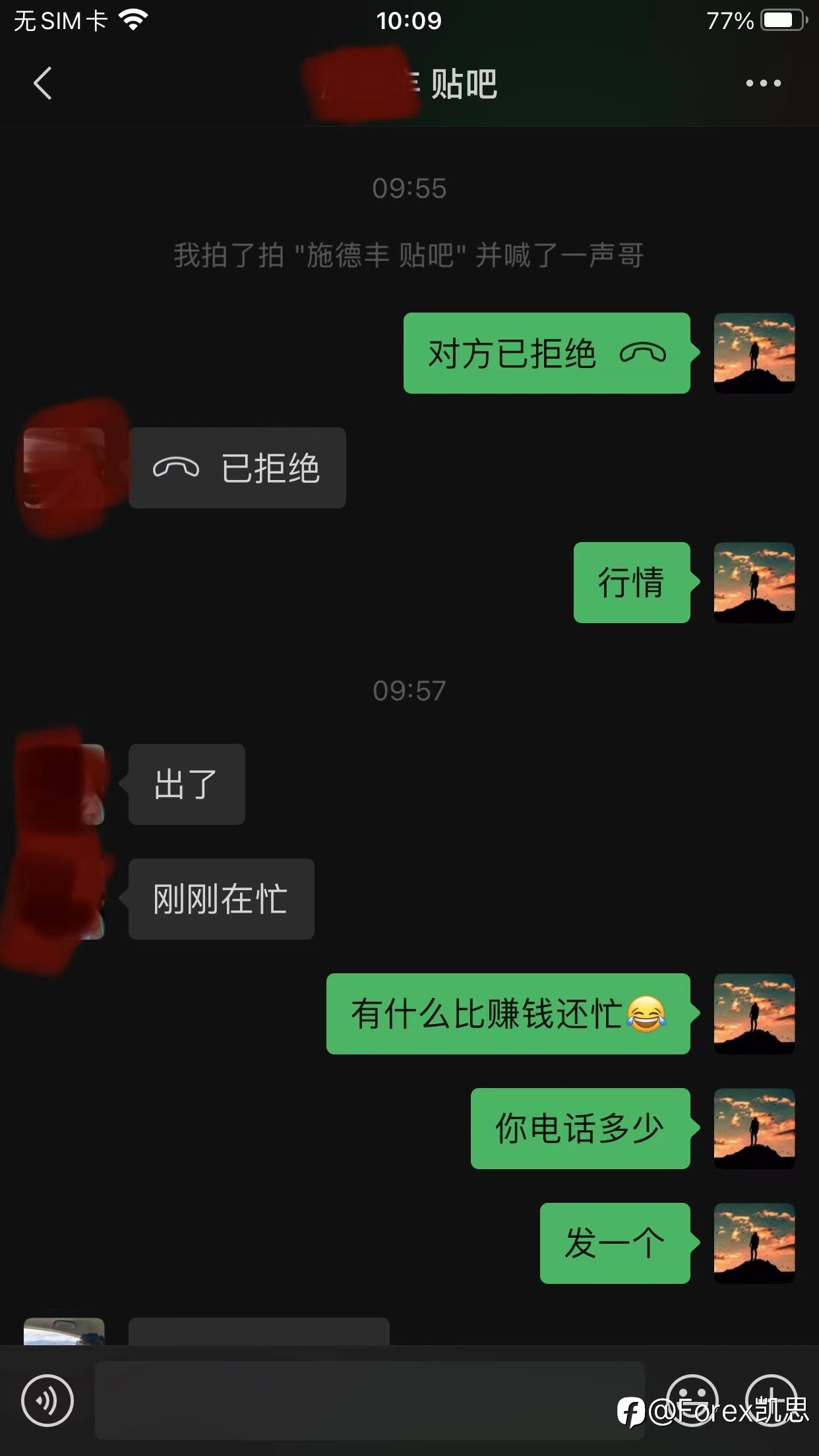Open the chat options three-dot menu

point(763,83)
